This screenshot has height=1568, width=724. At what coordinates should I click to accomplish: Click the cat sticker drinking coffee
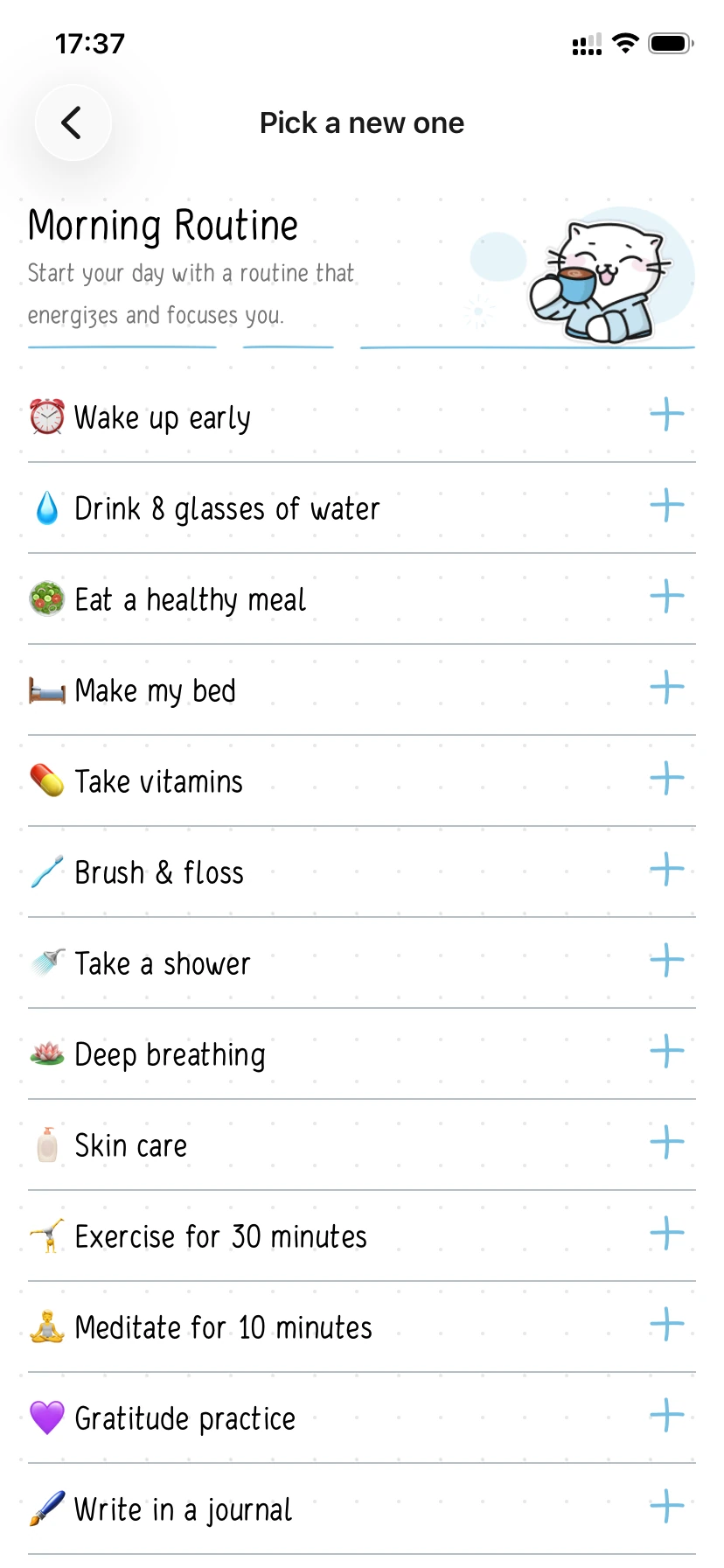[603, 276]
